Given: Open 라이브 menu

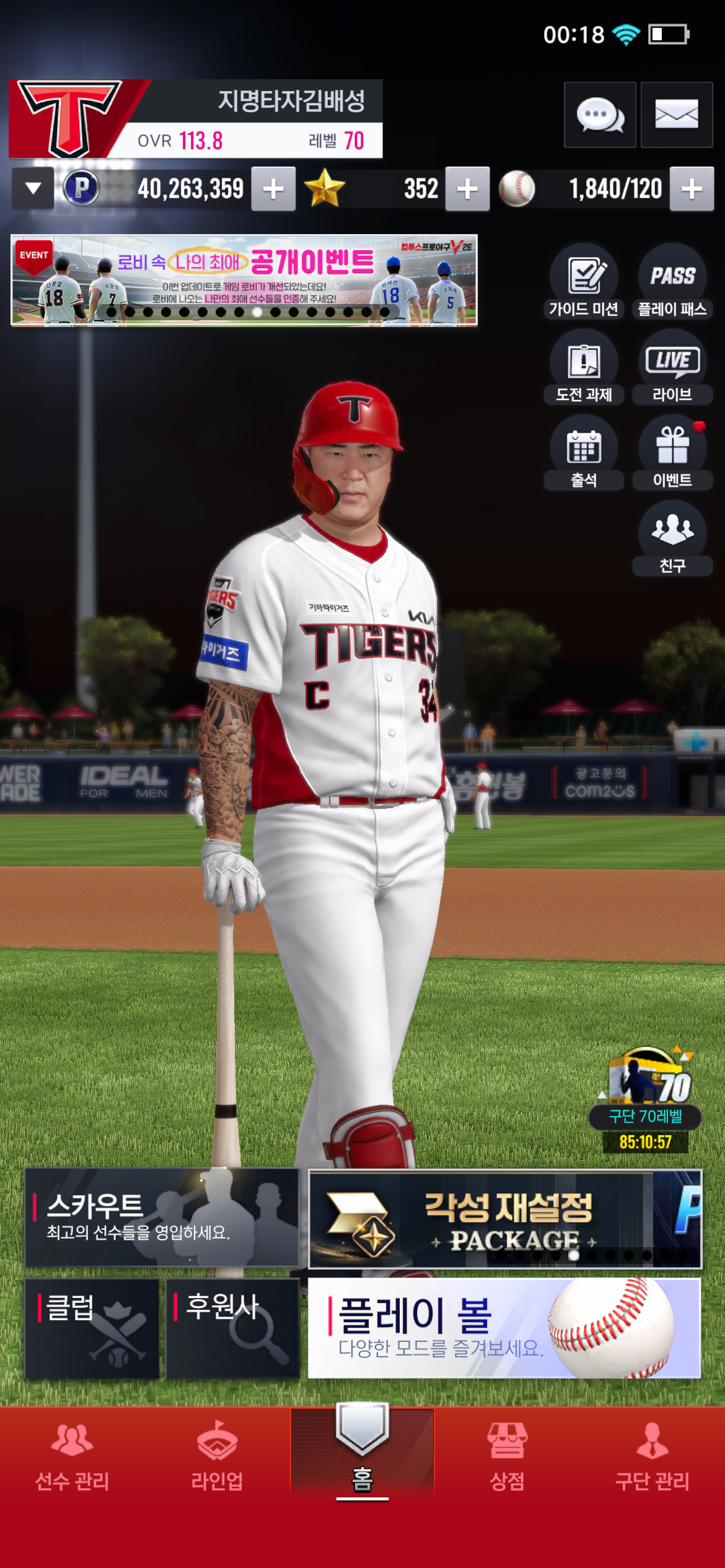Looking at the screenshot, I should (x=672, y=368).
